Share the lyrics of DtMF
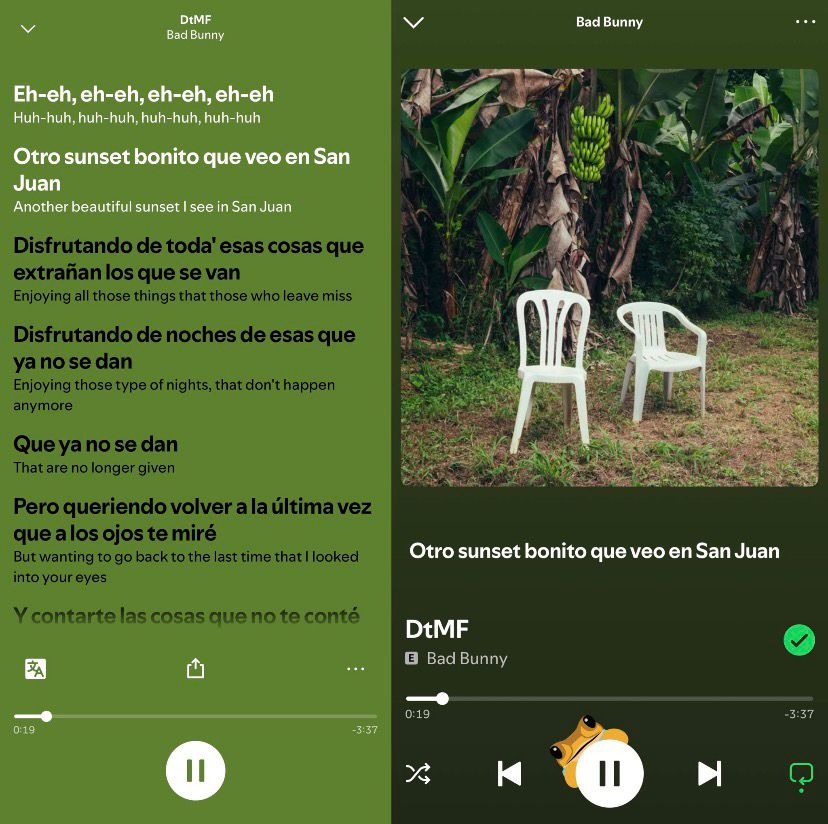 click(x=195, y=669)
